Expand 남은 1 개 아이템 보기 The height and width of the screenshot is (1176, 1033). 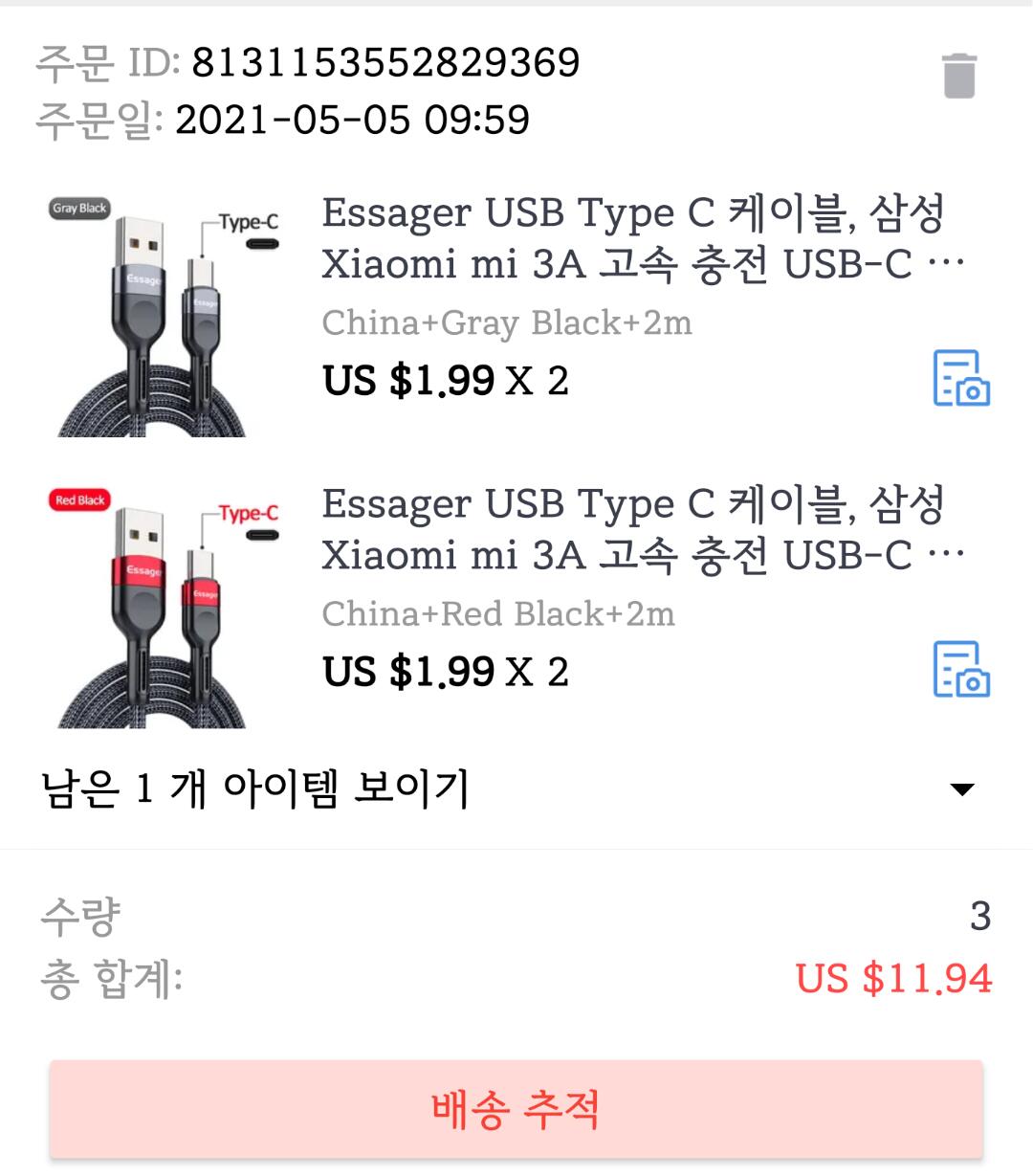click(961, 789)
